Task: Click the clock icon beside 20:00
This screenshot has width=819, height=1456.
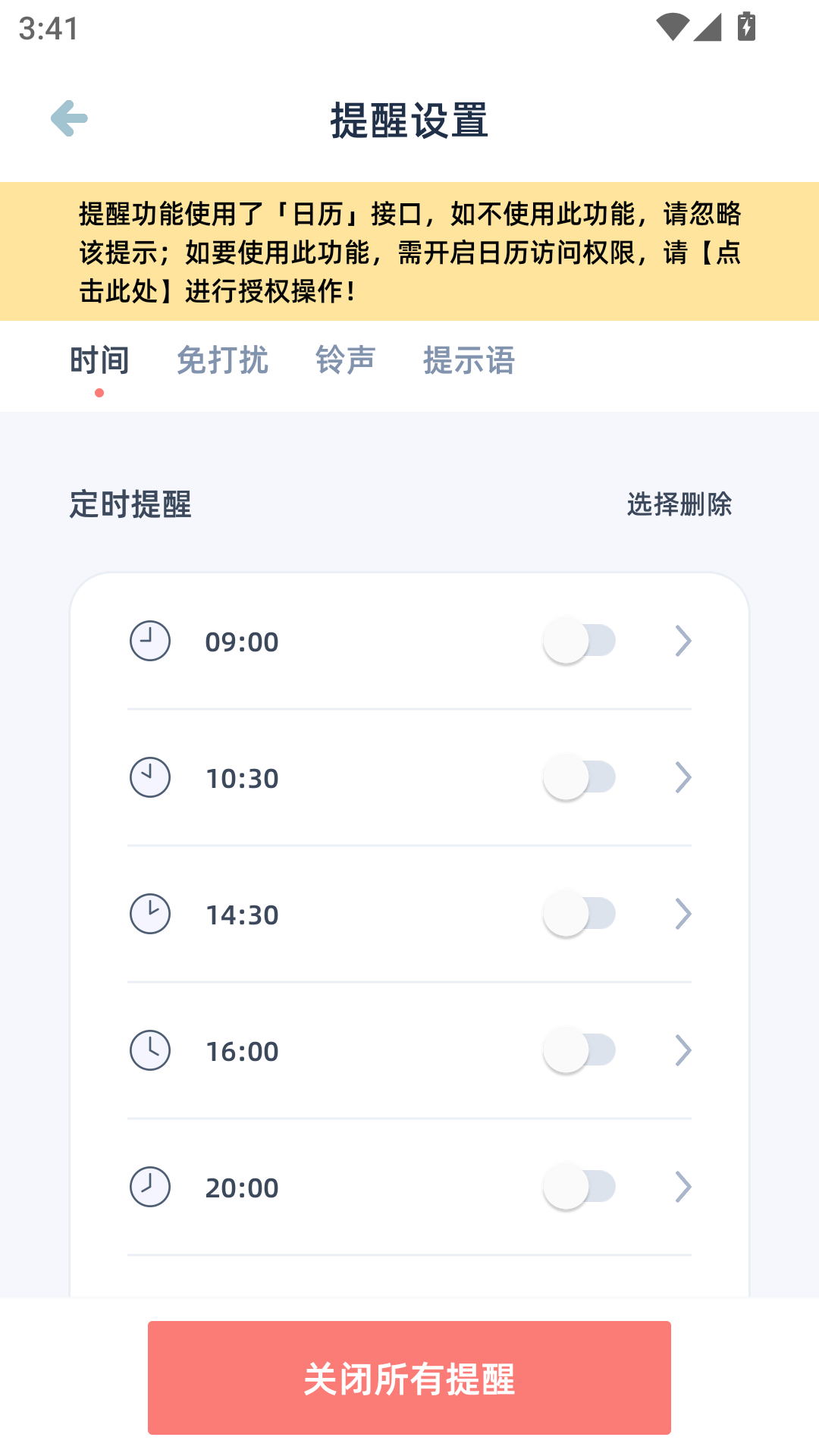Action: (x=149, y=1187)
